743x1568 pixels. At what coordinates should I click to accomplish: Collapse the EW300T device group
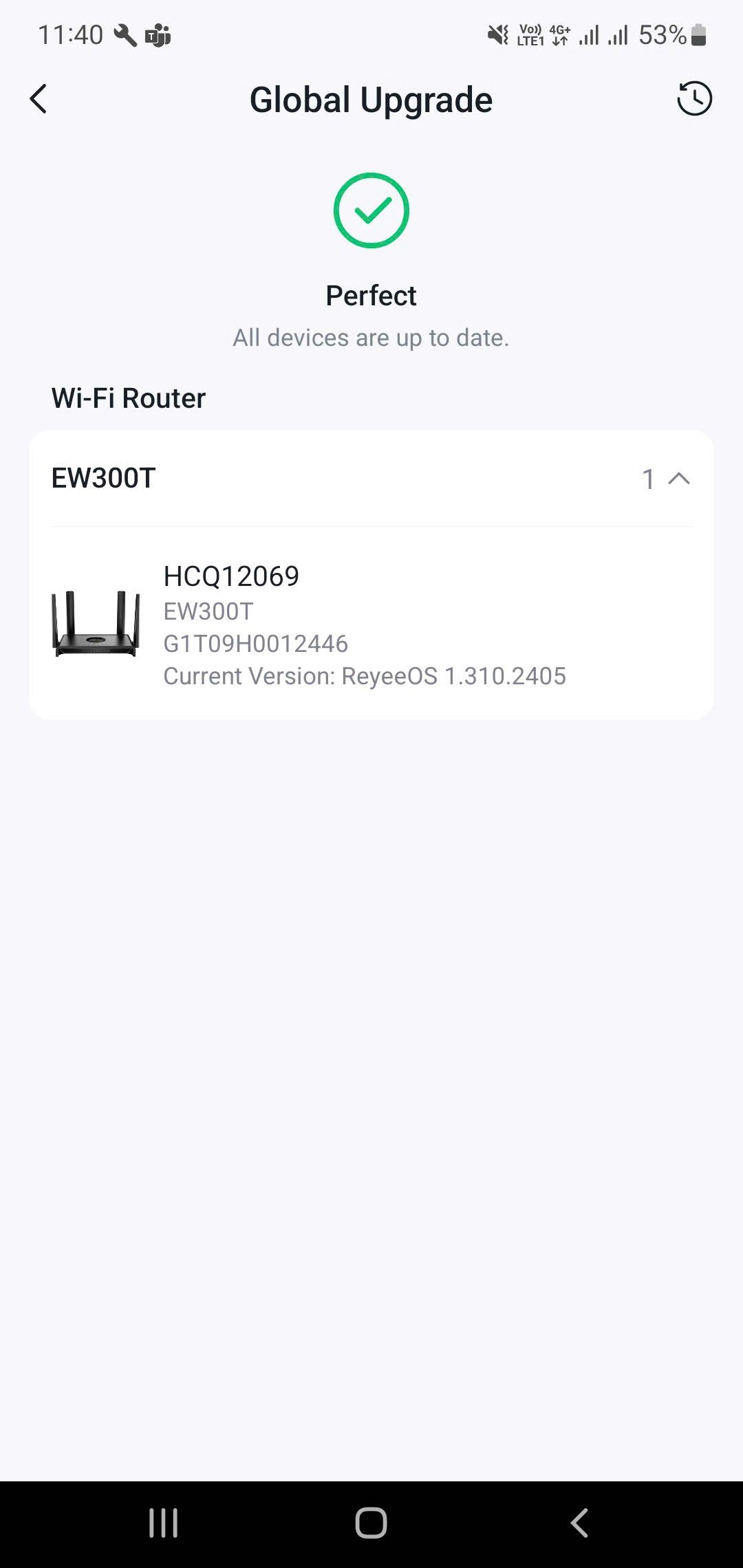pyautogui.click(x=678, y=479)
